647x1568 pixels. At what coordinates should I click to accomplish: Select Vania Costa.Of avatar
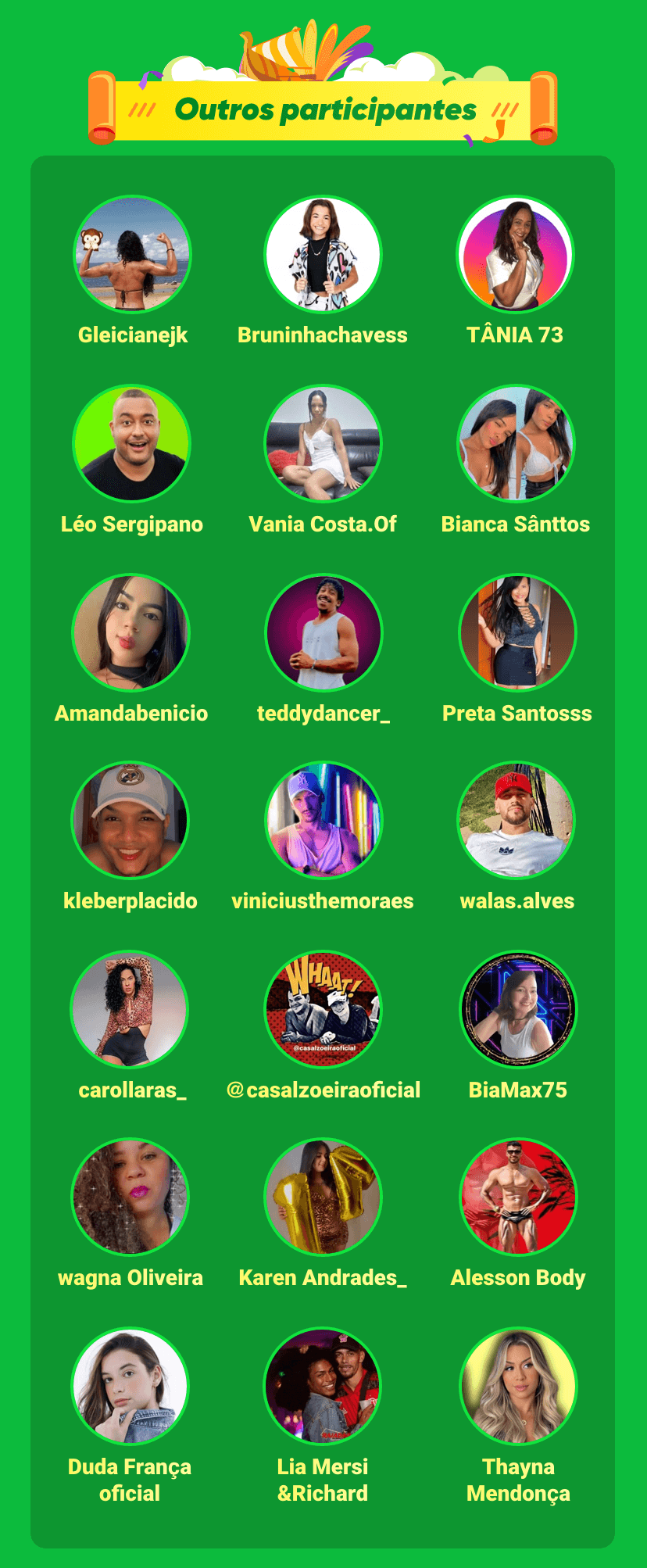323,443
